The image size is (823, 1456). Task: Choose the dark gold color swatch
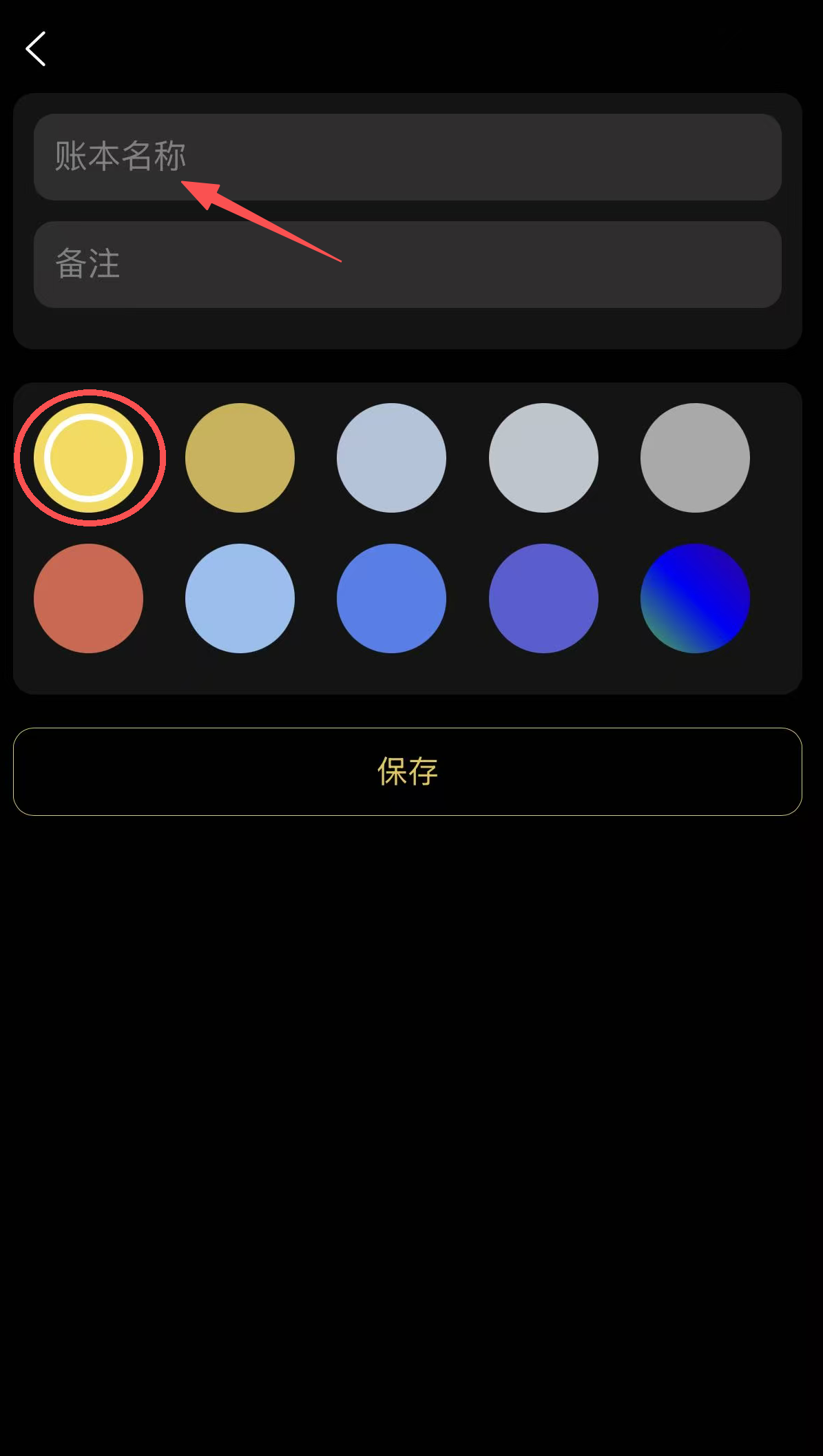point(240,458)
